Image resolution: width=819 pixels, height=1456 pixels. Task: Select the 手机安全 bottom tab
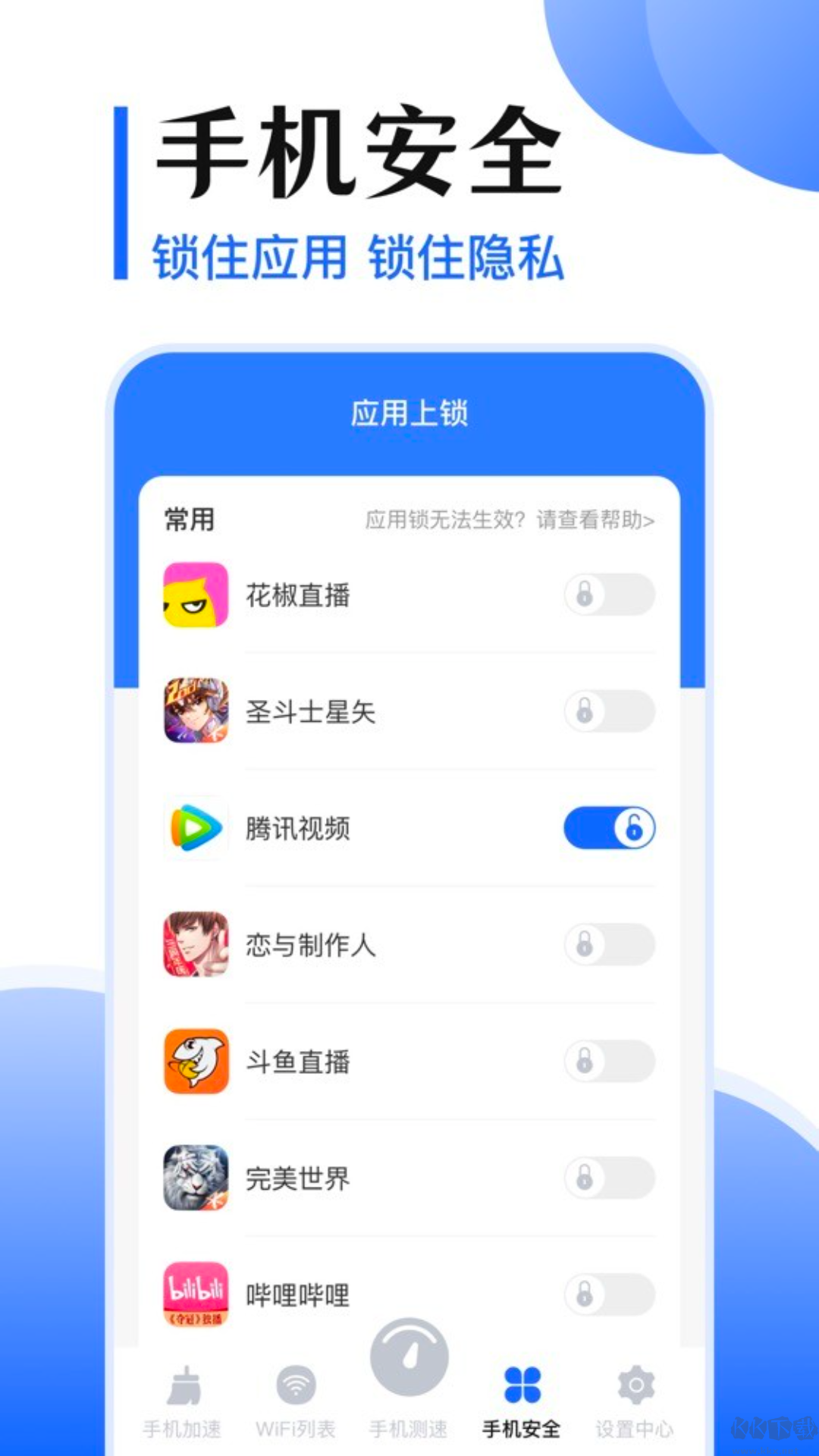click(523, 1388)
